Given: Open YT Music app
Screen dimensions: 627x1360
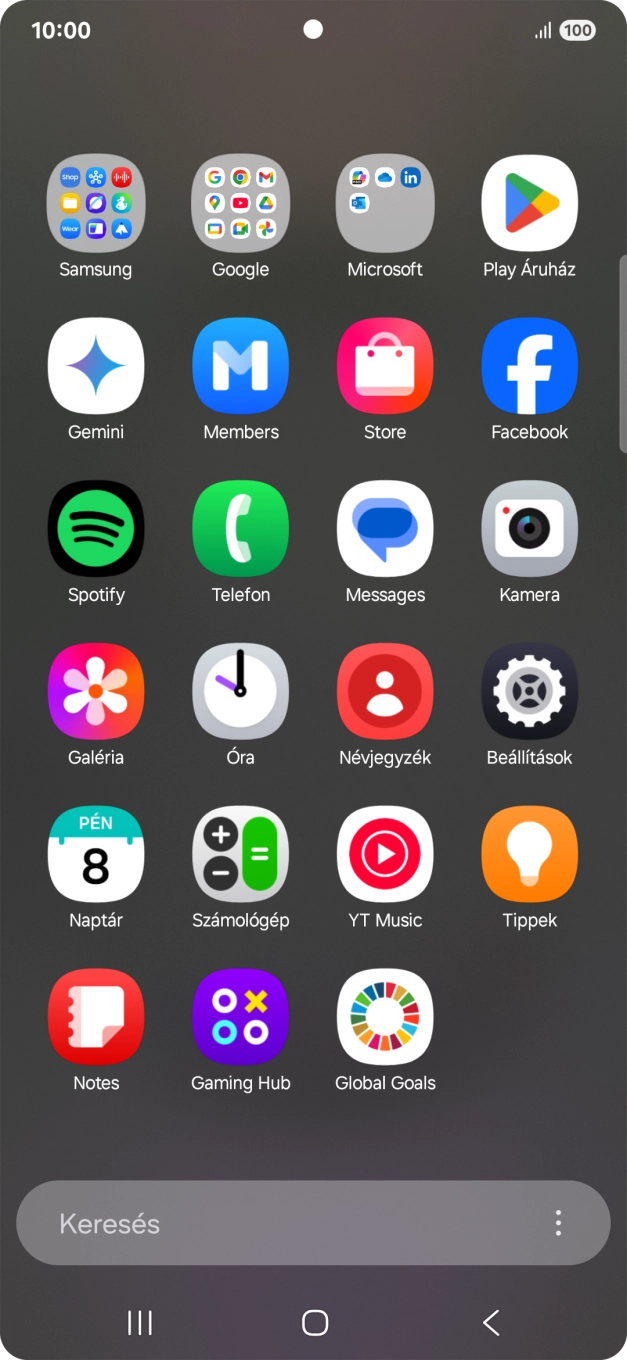Looking at the screenshot, I should click(x=385, y=854).
